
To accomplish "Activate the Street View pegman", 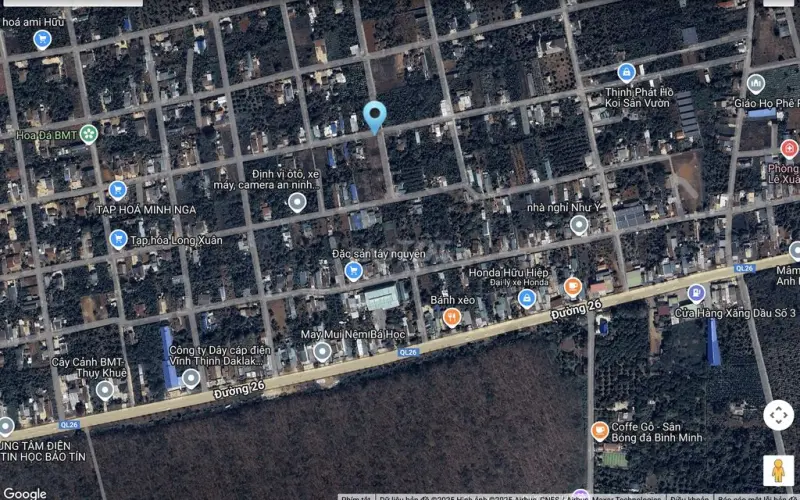I will click(778, 470).
